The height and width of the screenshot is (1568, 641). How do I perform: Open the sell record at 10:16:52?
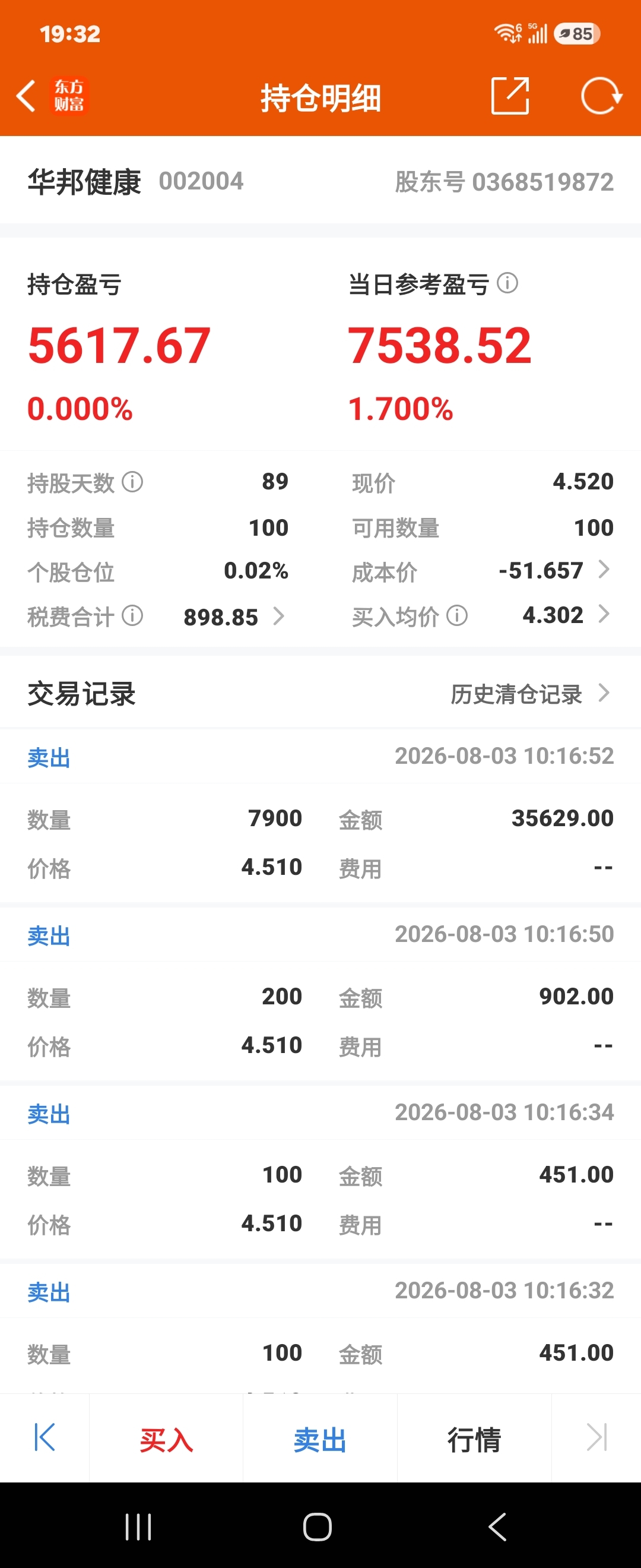(320, 815)
